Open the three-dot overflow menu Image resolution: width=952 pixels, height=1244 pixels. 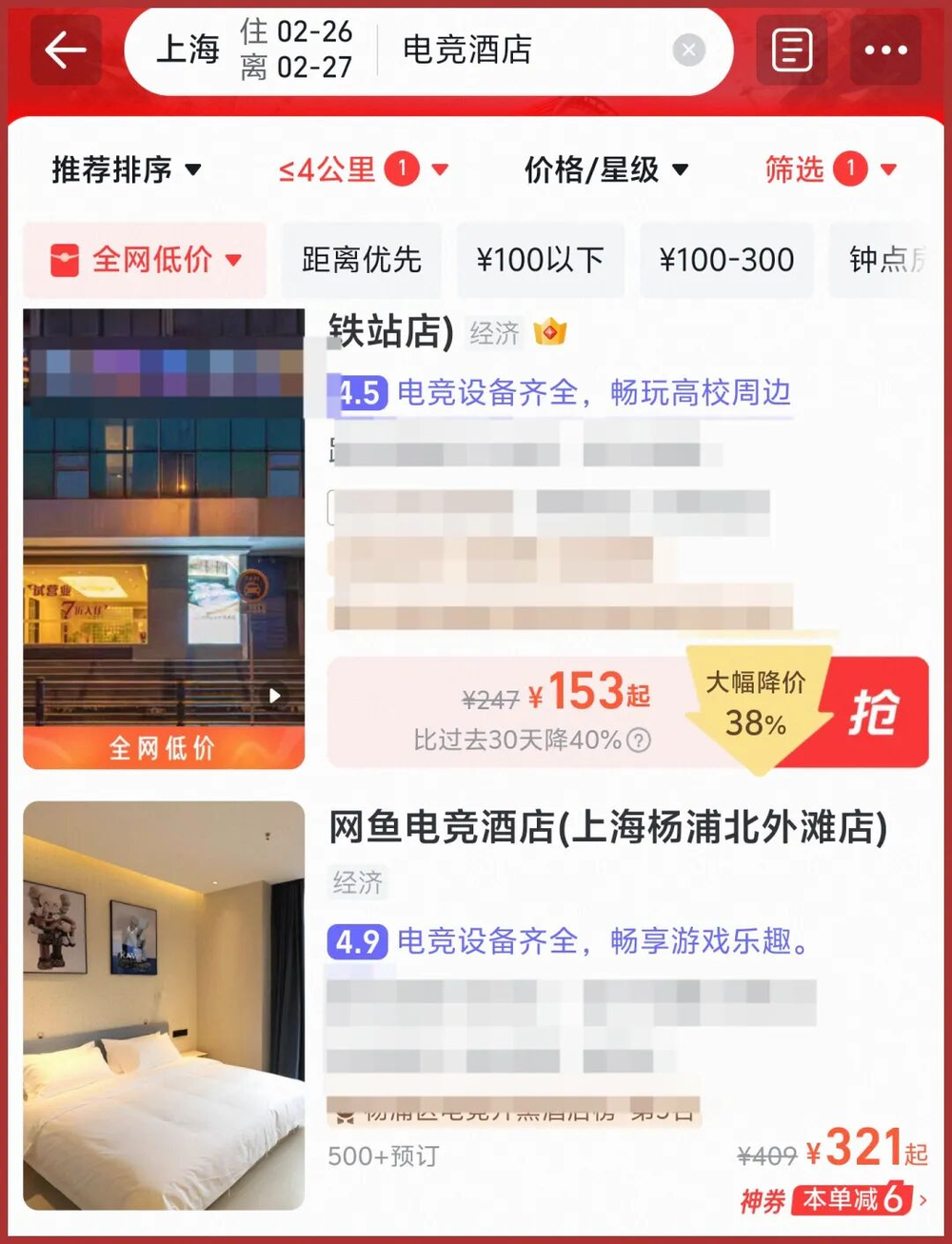tap(885, 49)
